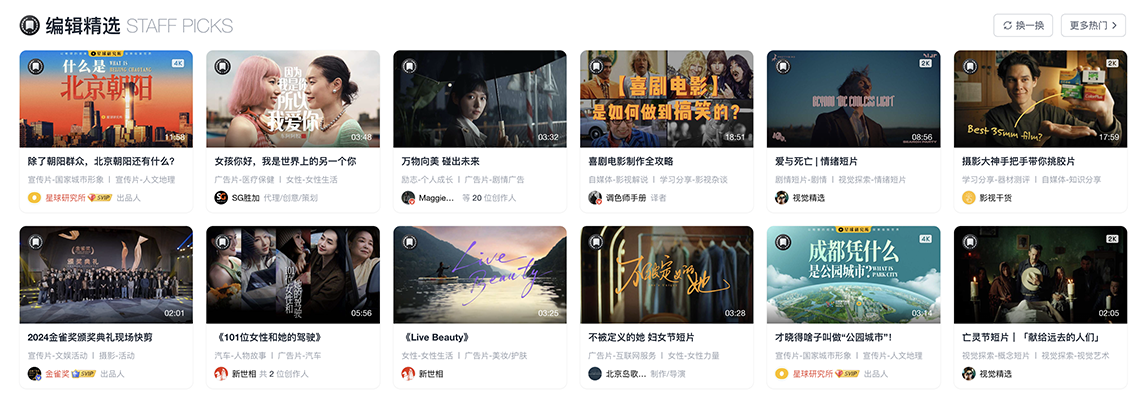
Task: Open the 2024金雀奖颁奖典礼现场快剪 video
Action: click(x=106, y=275)
